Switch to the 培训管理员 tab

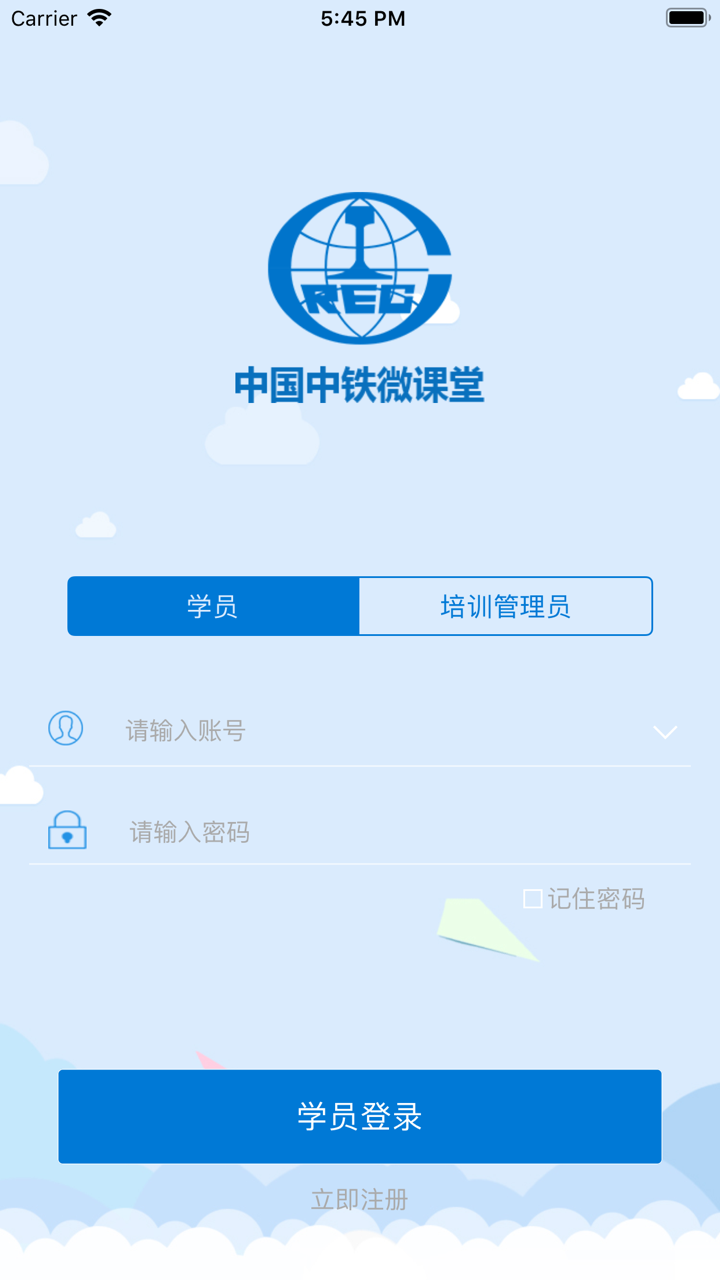tap(505, 606)
